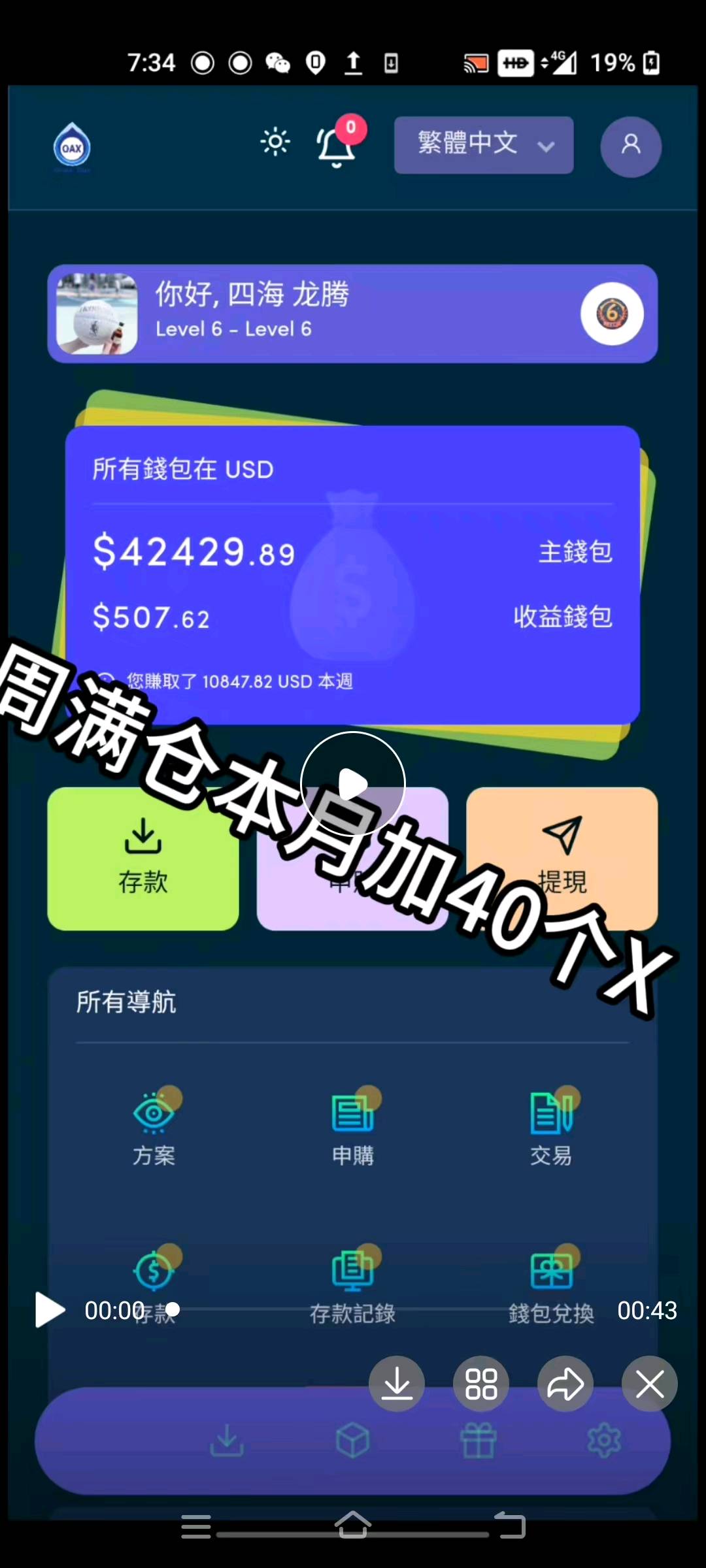The height and width of the screenshot is (1568, 706).
Task: Tap the small play icon beside 00:00
Action: tap(50, 1310)
